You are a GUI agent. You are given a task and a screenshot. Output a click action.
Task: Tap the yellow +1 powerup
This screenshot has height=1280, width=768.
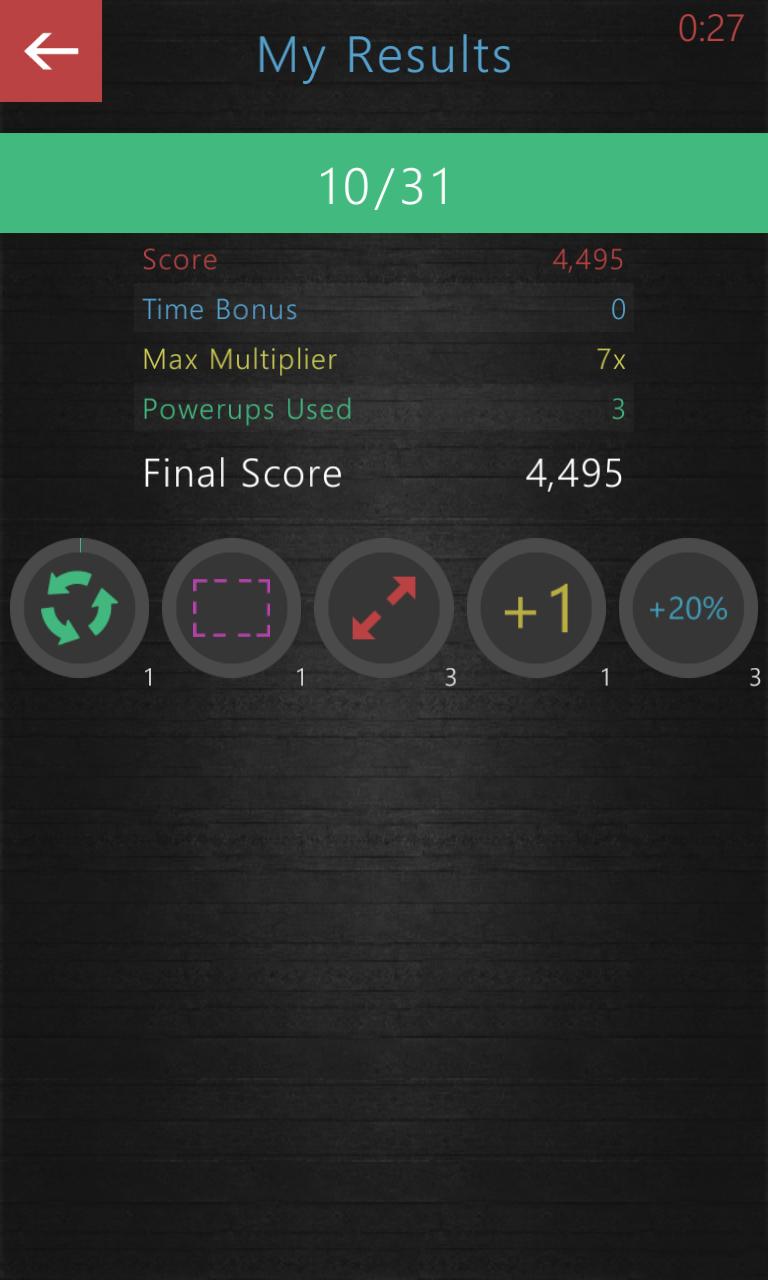(x=536, y=608)
